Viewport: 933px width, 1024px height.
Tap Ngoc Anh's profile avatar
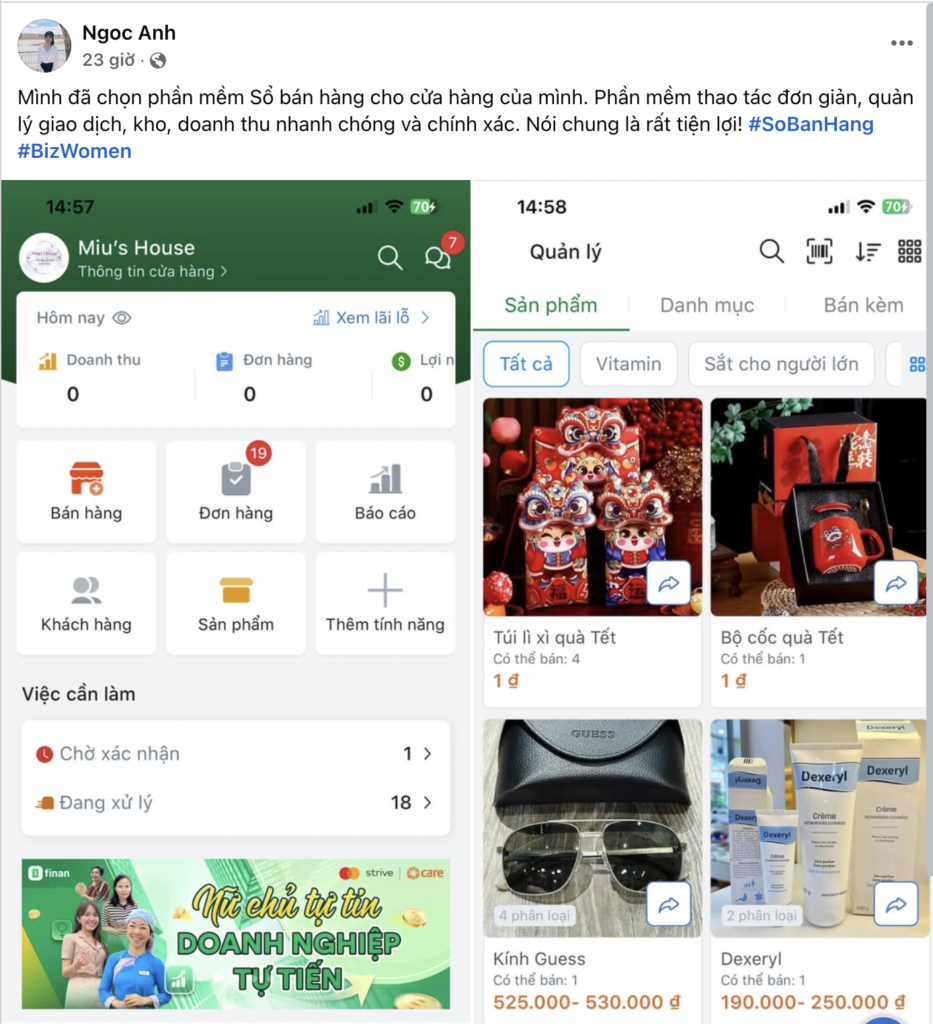coord(44,45)
